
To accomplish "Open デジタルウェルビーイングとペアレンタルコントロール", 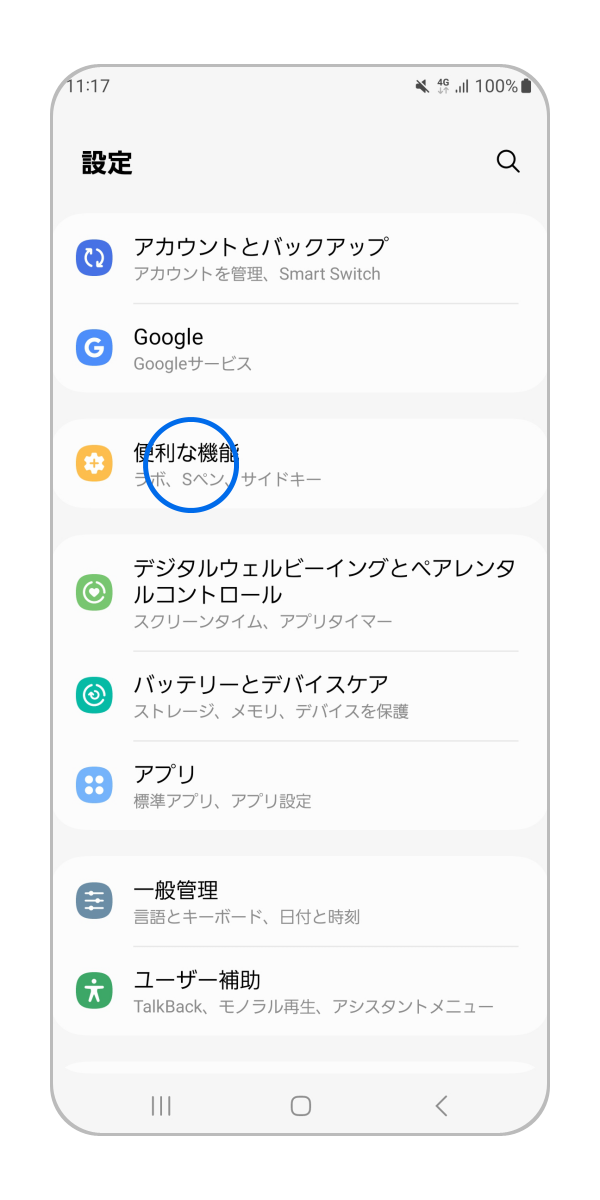I will [x=300, y=592].
